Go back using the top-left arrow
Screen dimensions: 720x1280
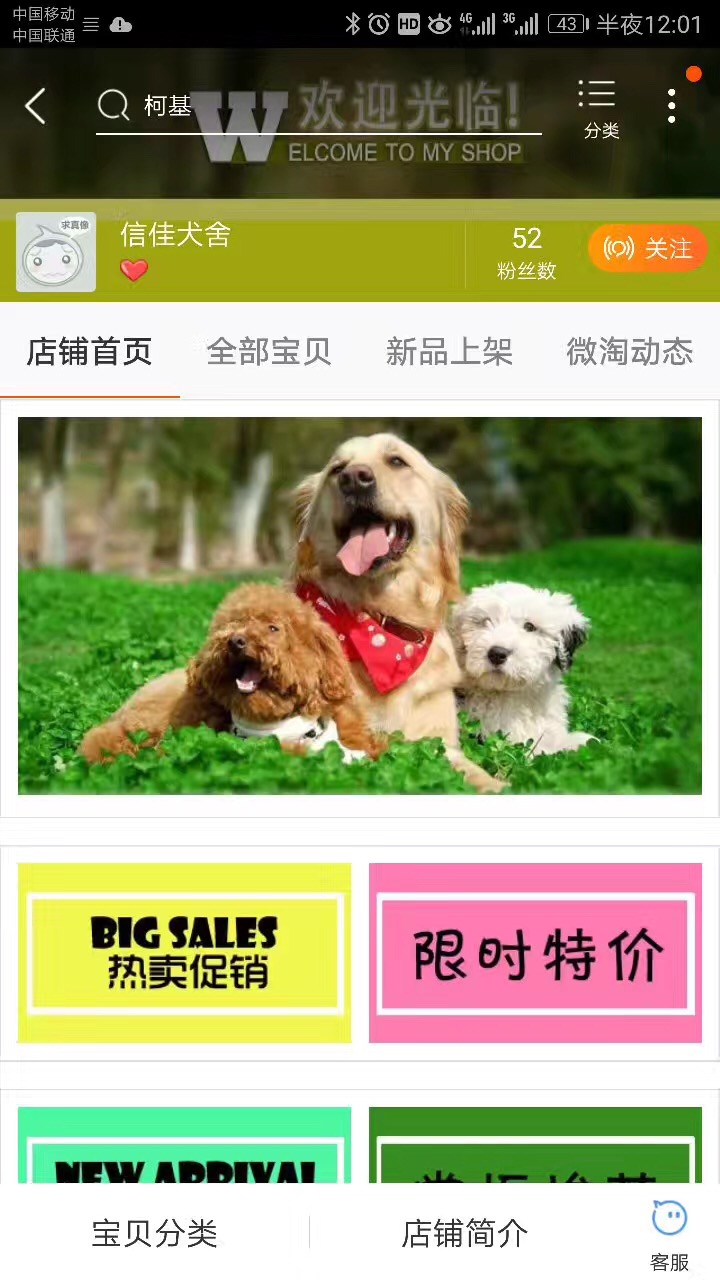pyautogui.click(x=36, y=106)
